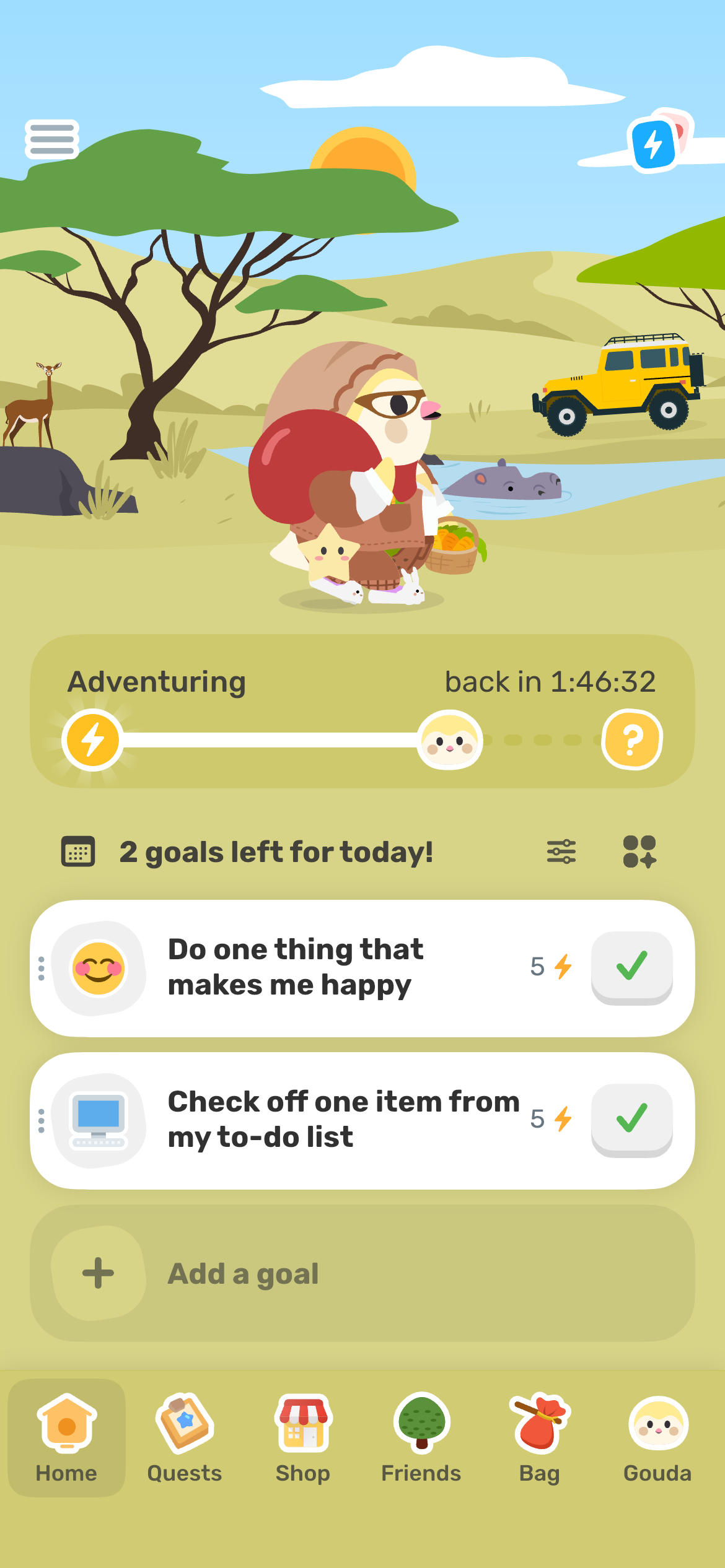
Task: Complete 'Check off one item from my to-do list'
Action: click(x=631, y=1119)
